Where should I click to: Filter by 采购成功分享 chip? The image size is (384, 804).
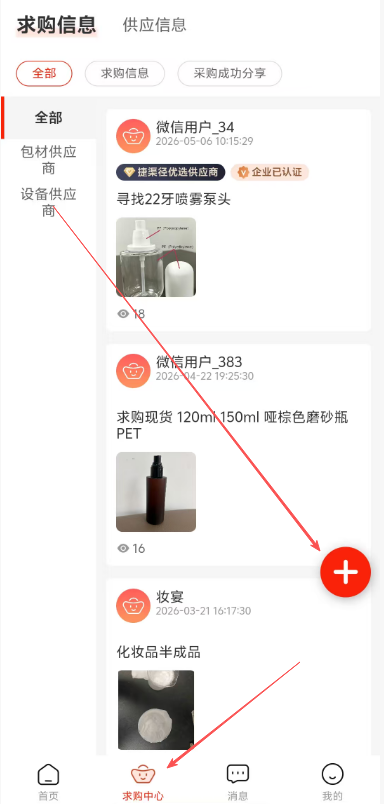[230, 73]
